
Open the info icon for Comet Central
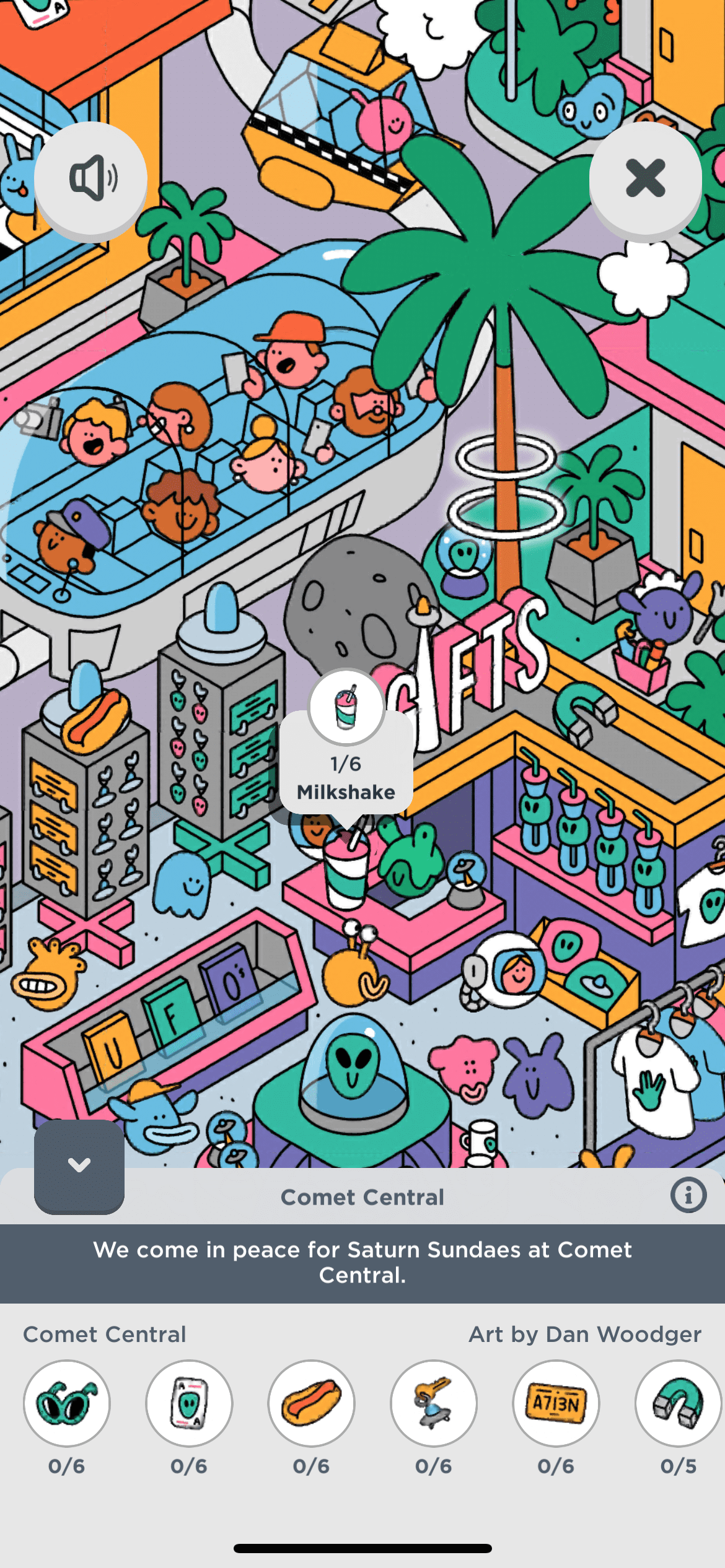[688, 1195]
